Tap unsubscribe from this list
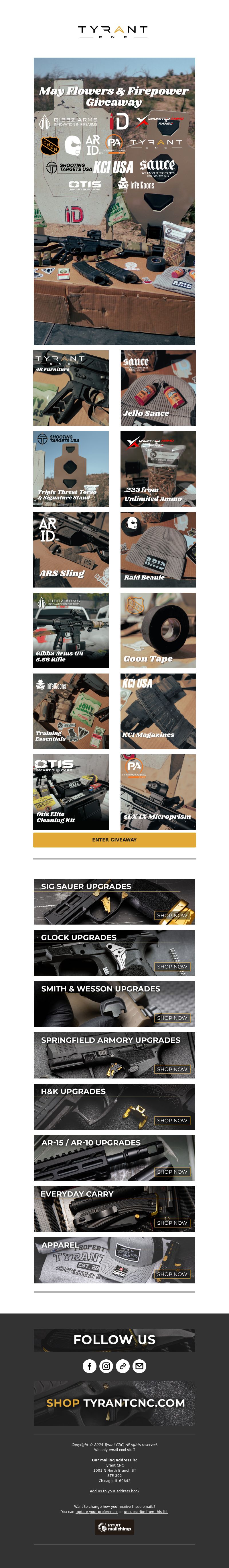The image size is (229, 1568). 145,1511
